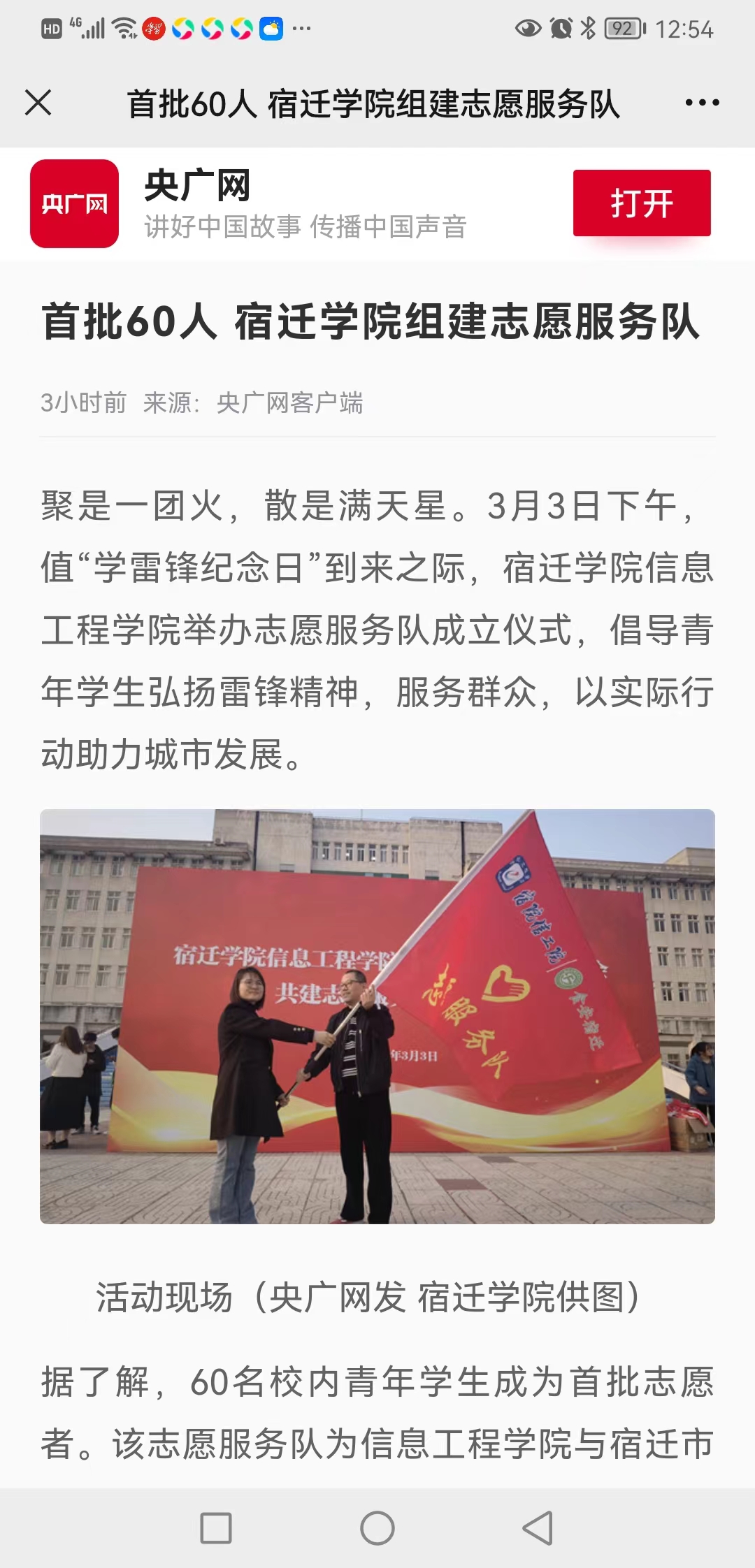Show recent apps with the square button
Screen dimensions: 755x1568
[216, 1528]
